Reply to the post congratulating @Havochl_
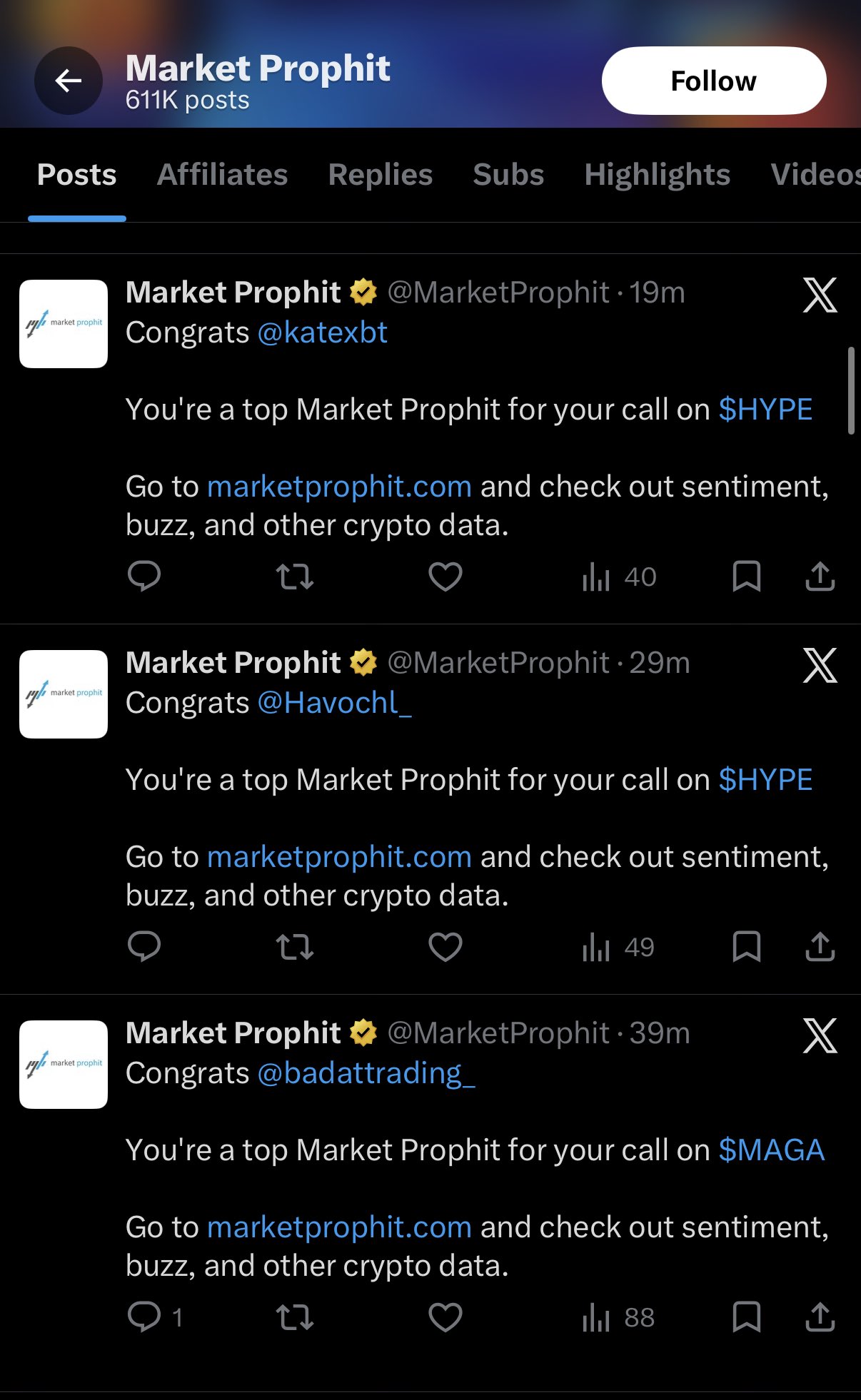This screenshot has height=1400, width=861. point(144,947)
